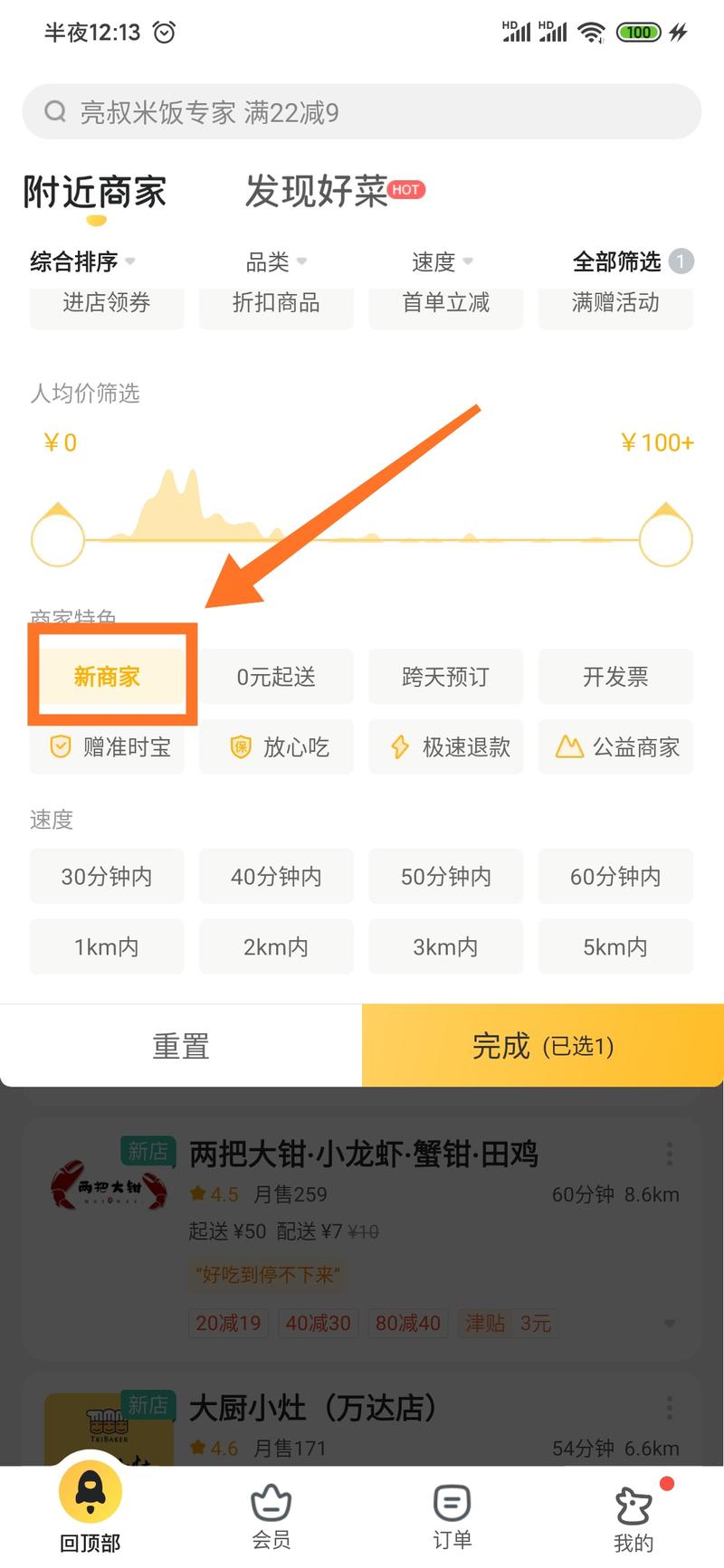Select the 附近商家 tab
Image resolution: width=724 pixels, height=1568 pixels.
pos(93,192)
